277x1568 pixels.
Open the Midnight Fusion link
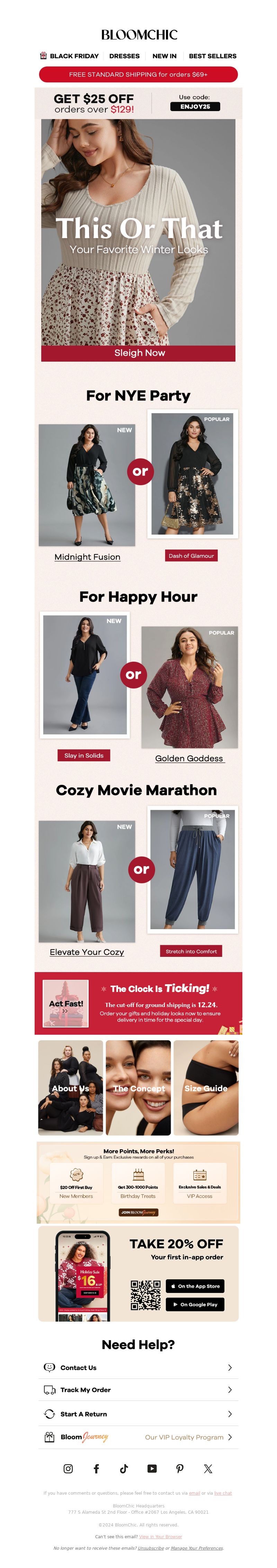click(87, 557)
